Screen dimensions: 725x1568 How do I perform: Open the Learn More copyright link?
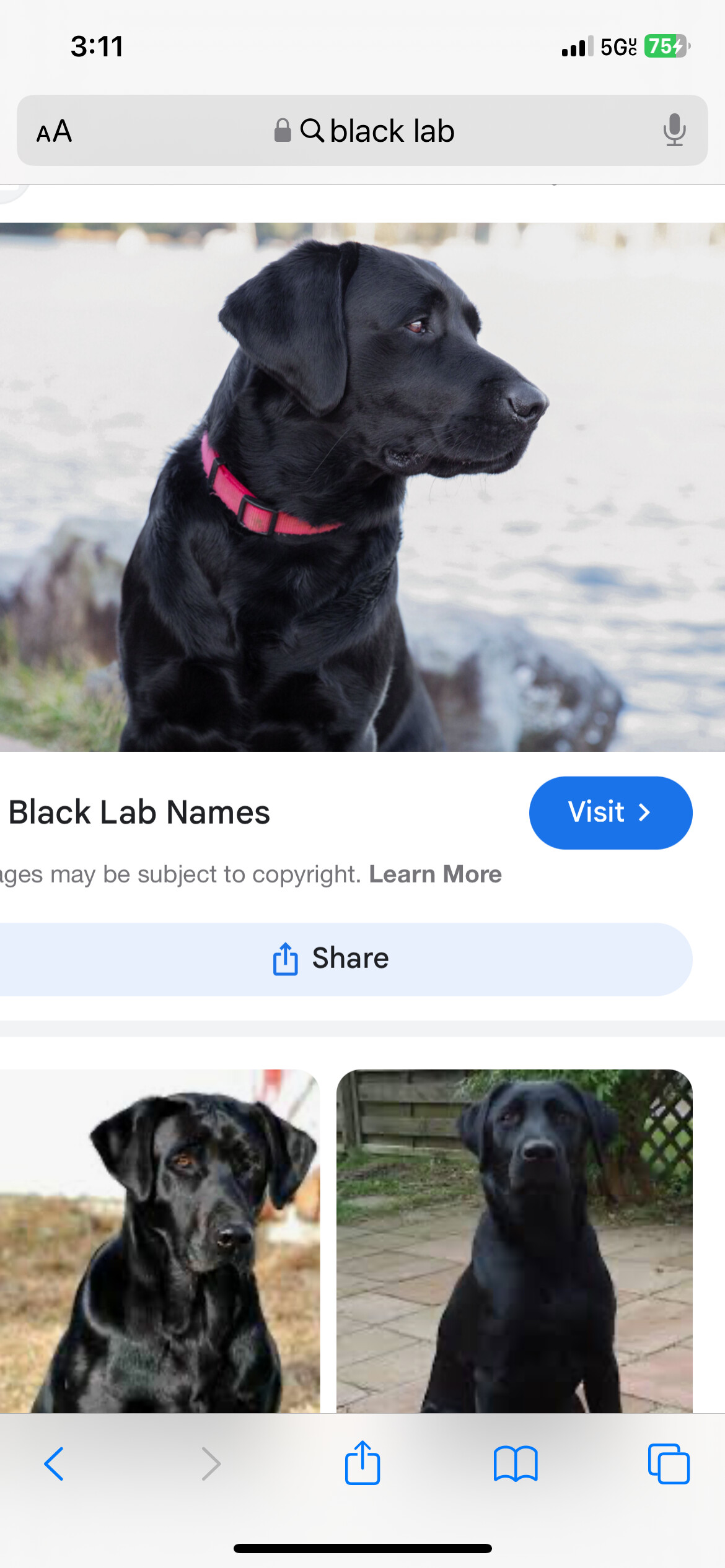tap(436, 874)
